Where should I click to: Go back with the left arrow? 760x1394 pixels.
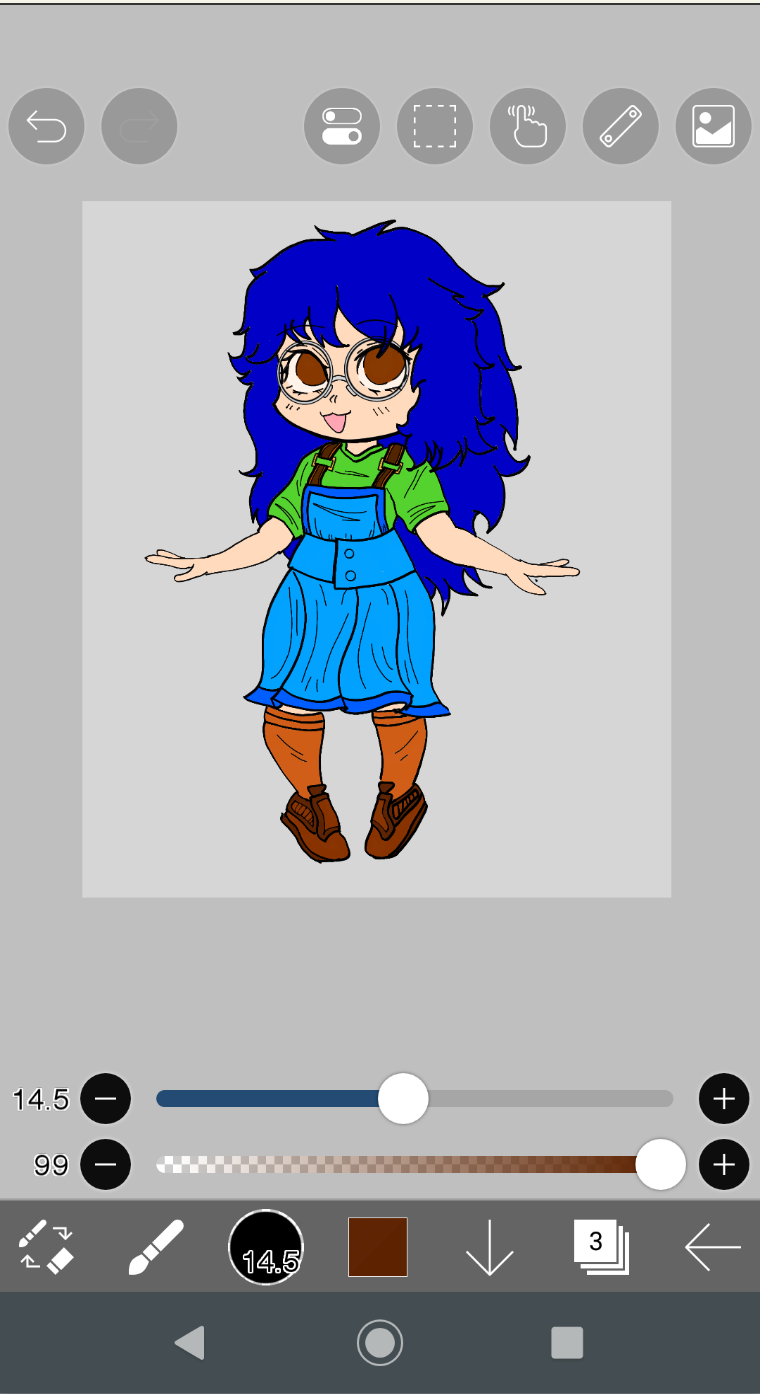point(713,1247)
